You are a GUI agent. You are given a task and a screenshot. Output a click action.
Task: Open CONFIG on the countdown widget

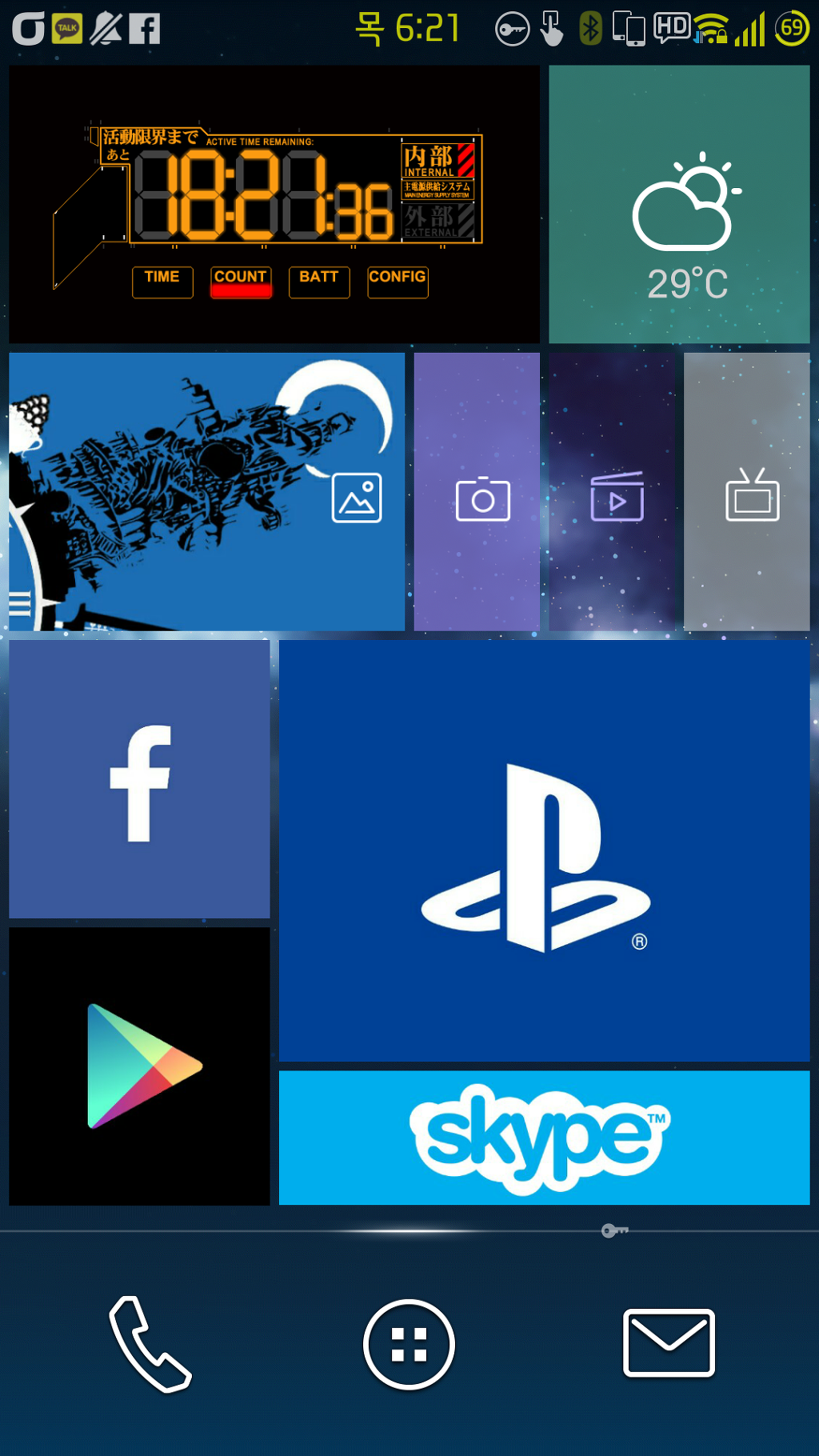[x=398, y=282]
